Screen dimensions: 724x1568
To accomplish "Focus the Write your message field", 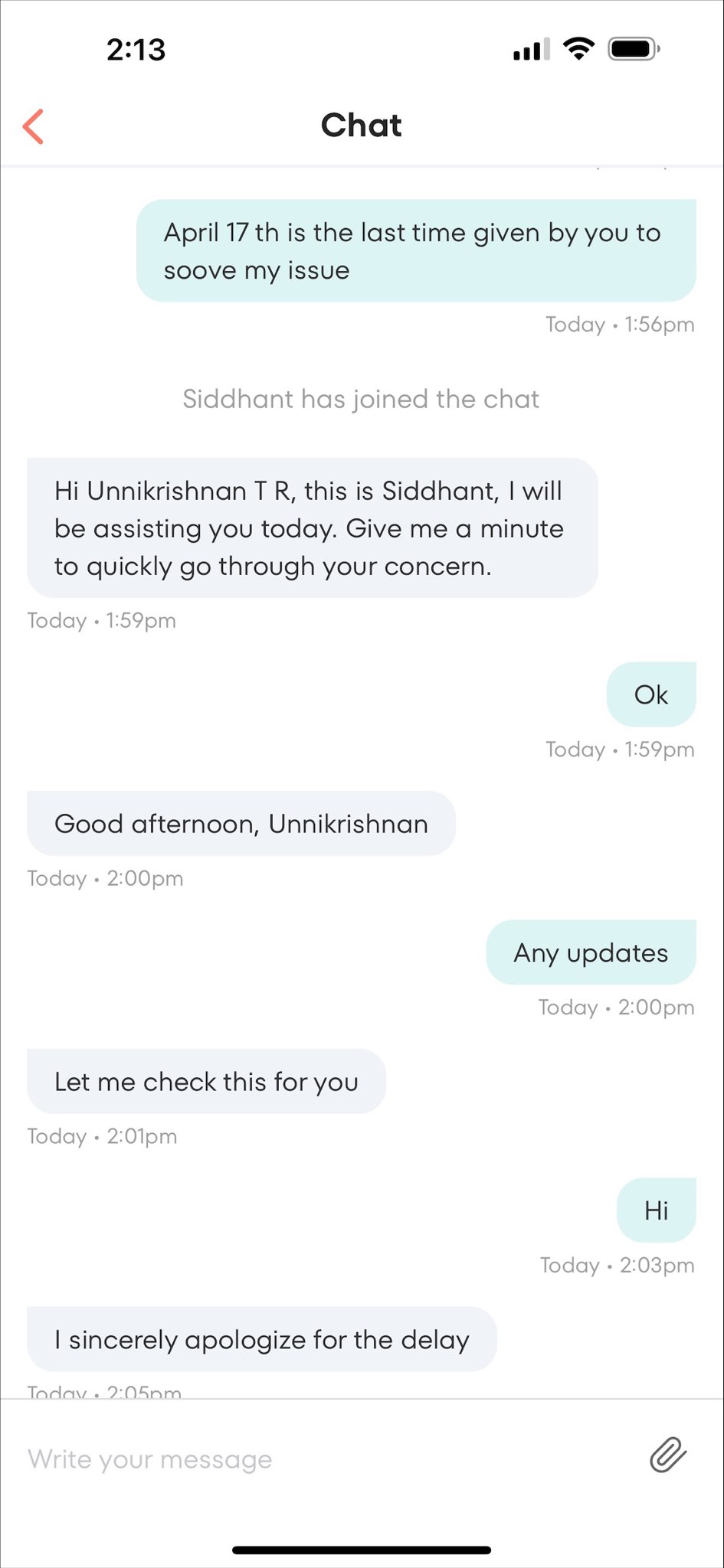I will 306,1459.
